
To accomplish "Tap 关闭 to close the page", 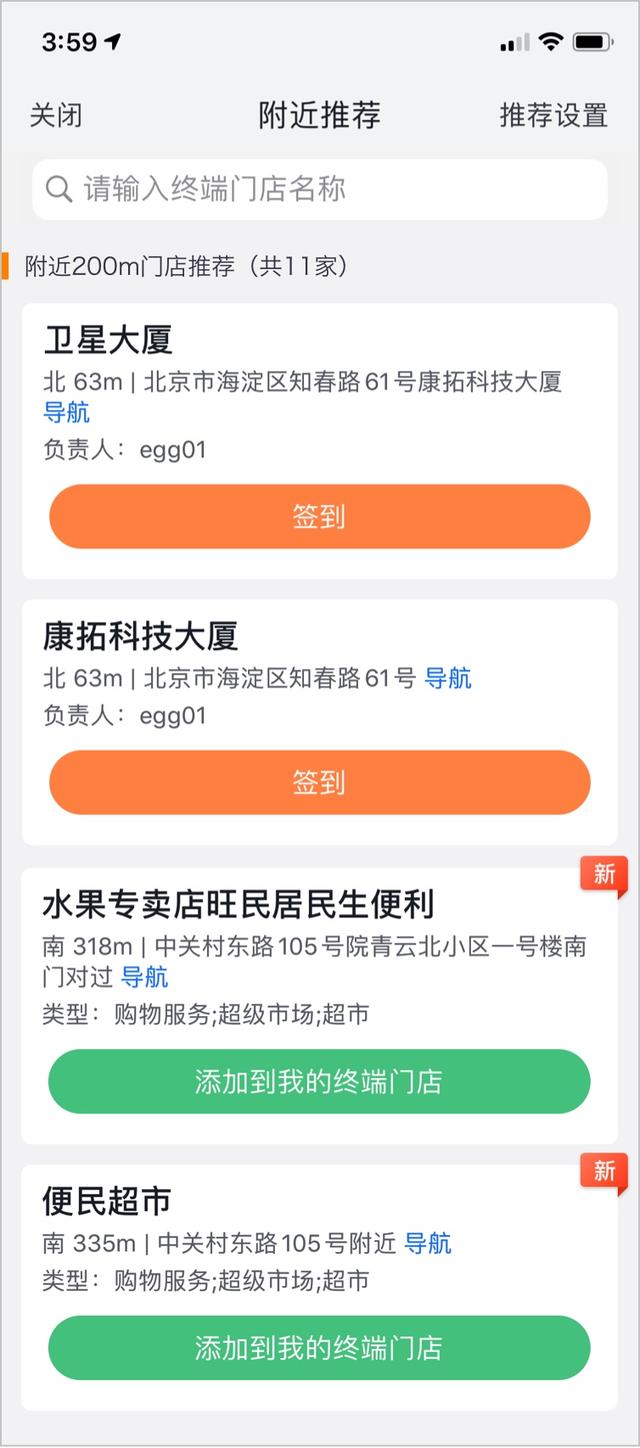I will point(56,115).
